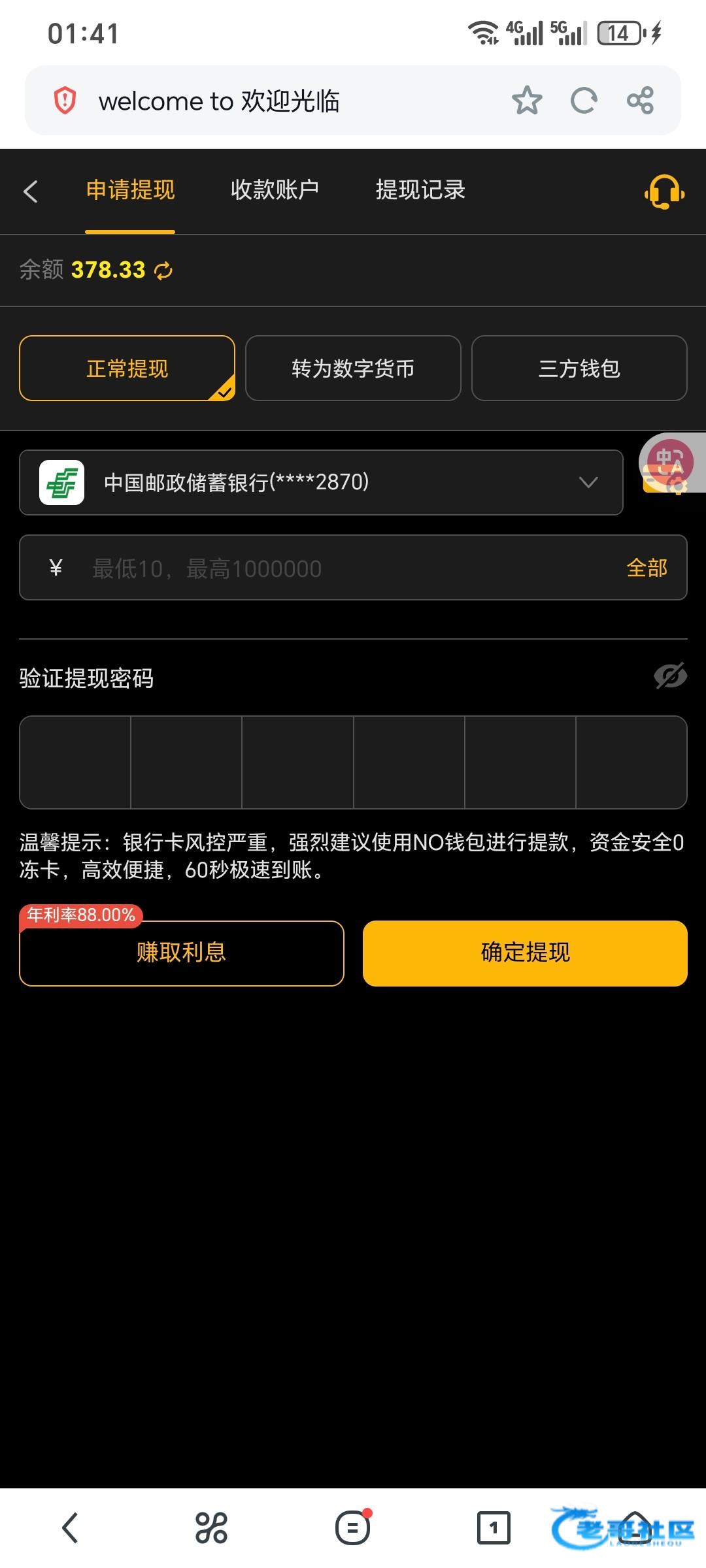Confirm with 确定提现 button

click(x=525, y=953)
